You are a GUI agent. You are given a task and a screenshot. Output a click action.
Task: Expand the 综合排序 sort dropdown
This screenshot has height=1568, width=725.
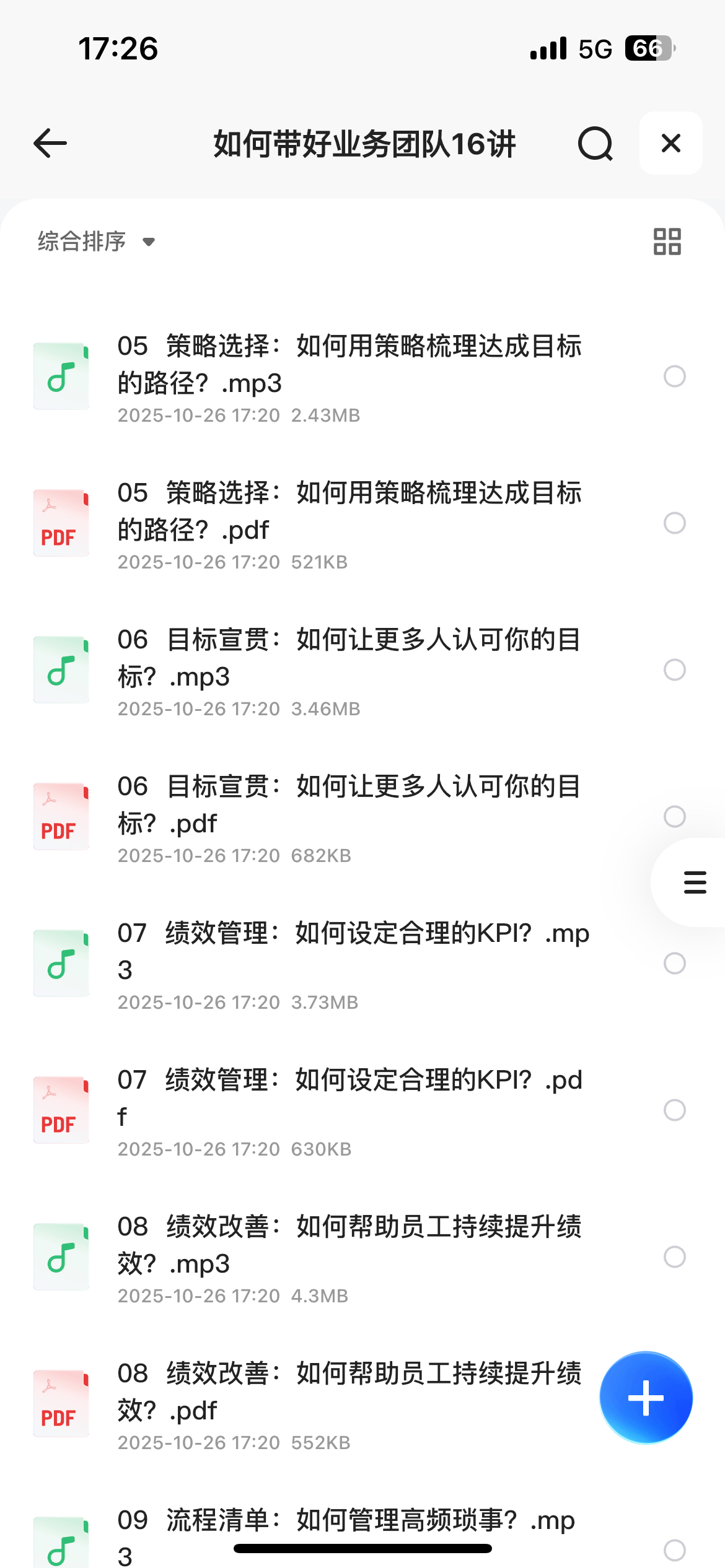point(96,242)
